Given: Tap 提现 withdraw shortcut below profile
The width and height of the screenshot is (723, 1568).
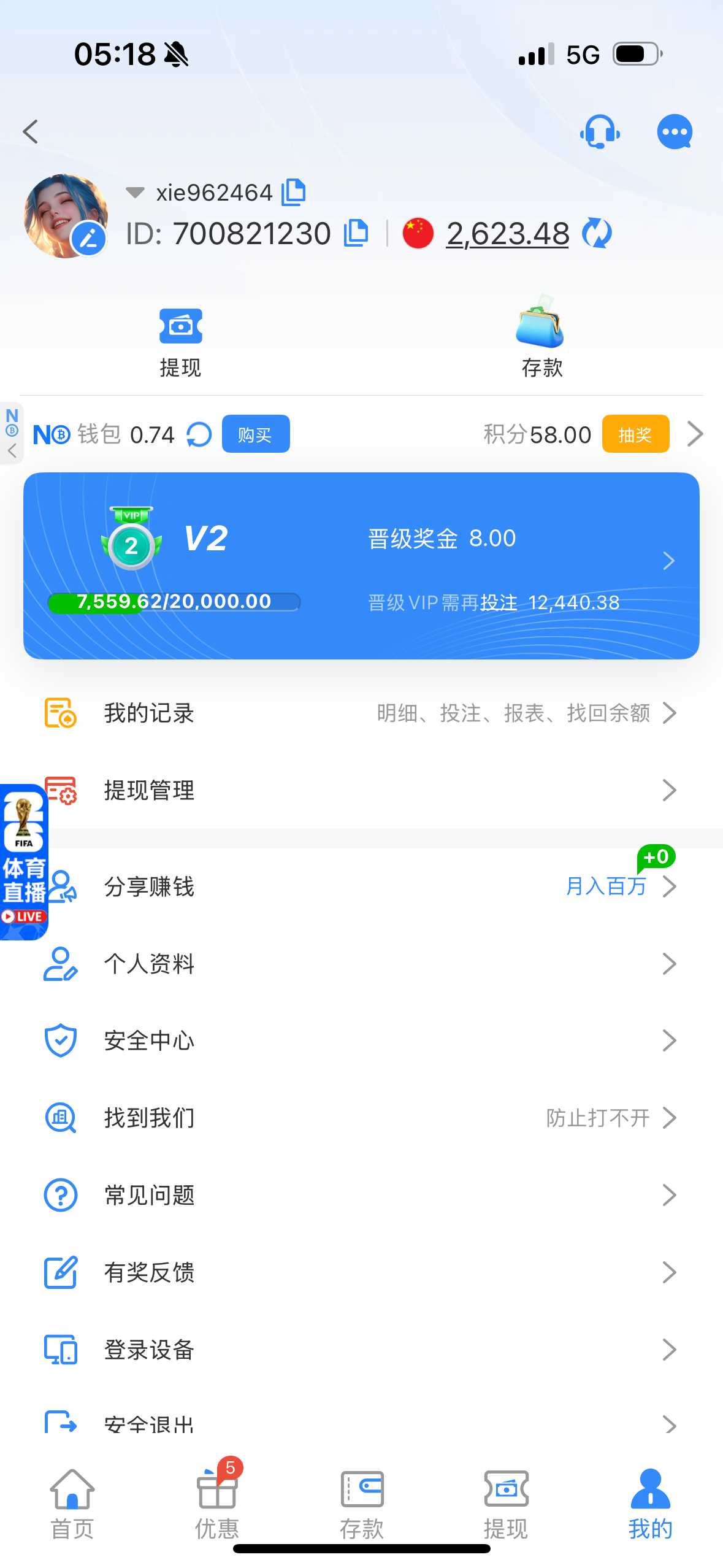Looking at the screenshot, I should pyautogui.click(x=180, y=342).
